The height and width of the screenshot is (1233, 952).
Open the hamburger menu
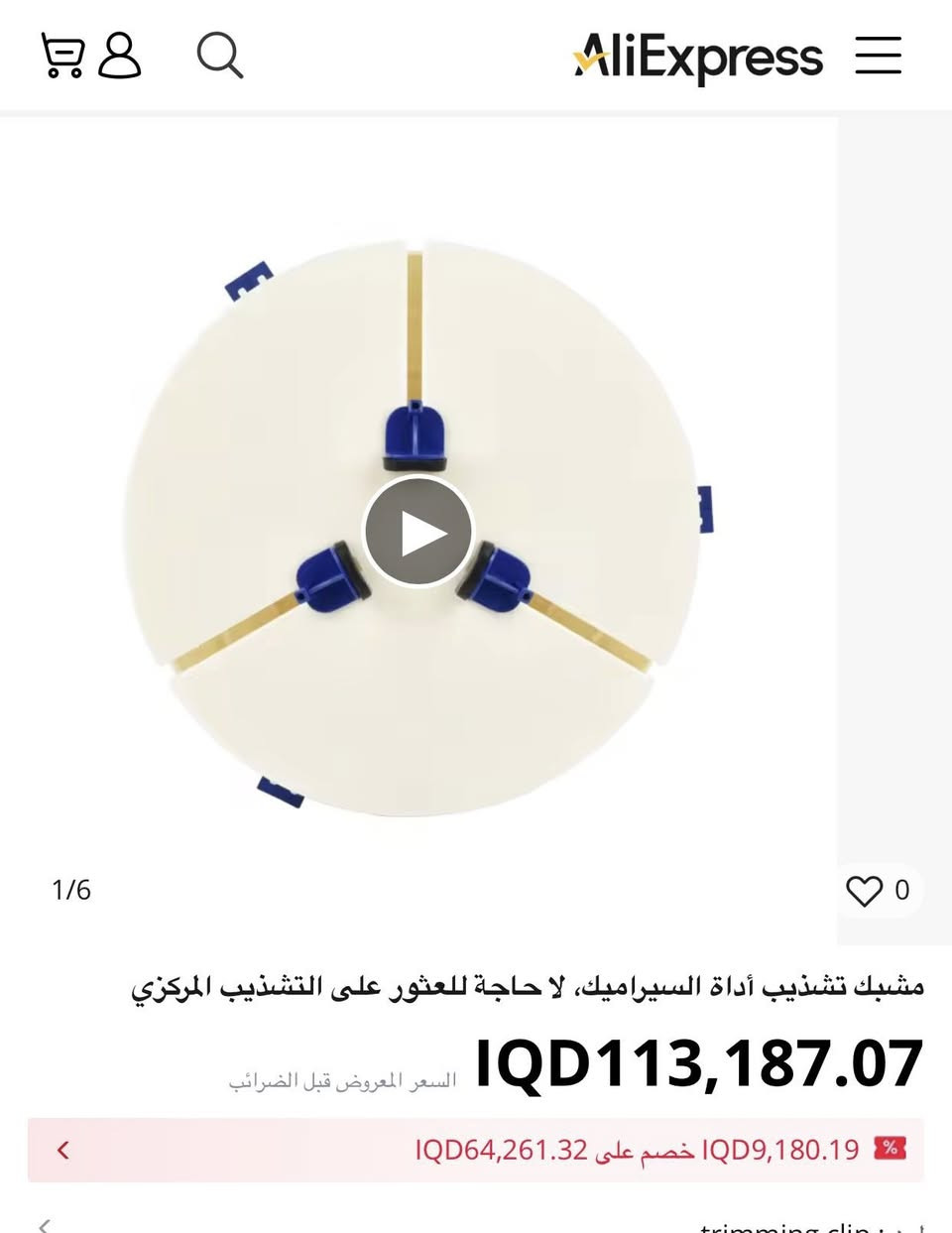[878, 56]
